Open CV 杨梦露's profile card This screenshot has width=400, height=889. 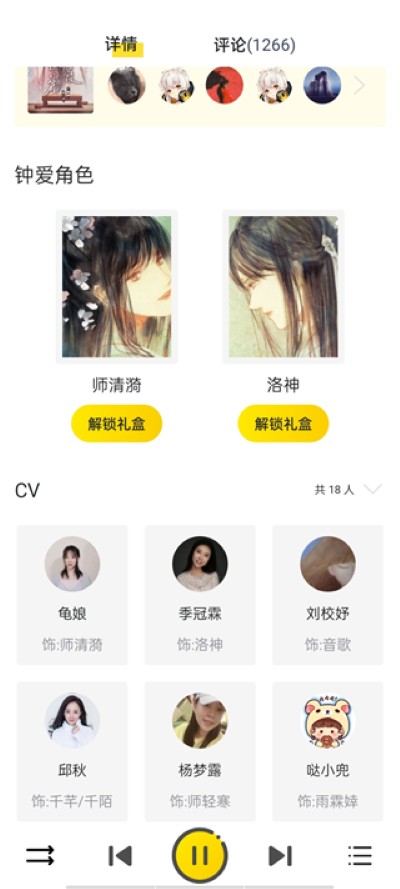tap(200, 751)
